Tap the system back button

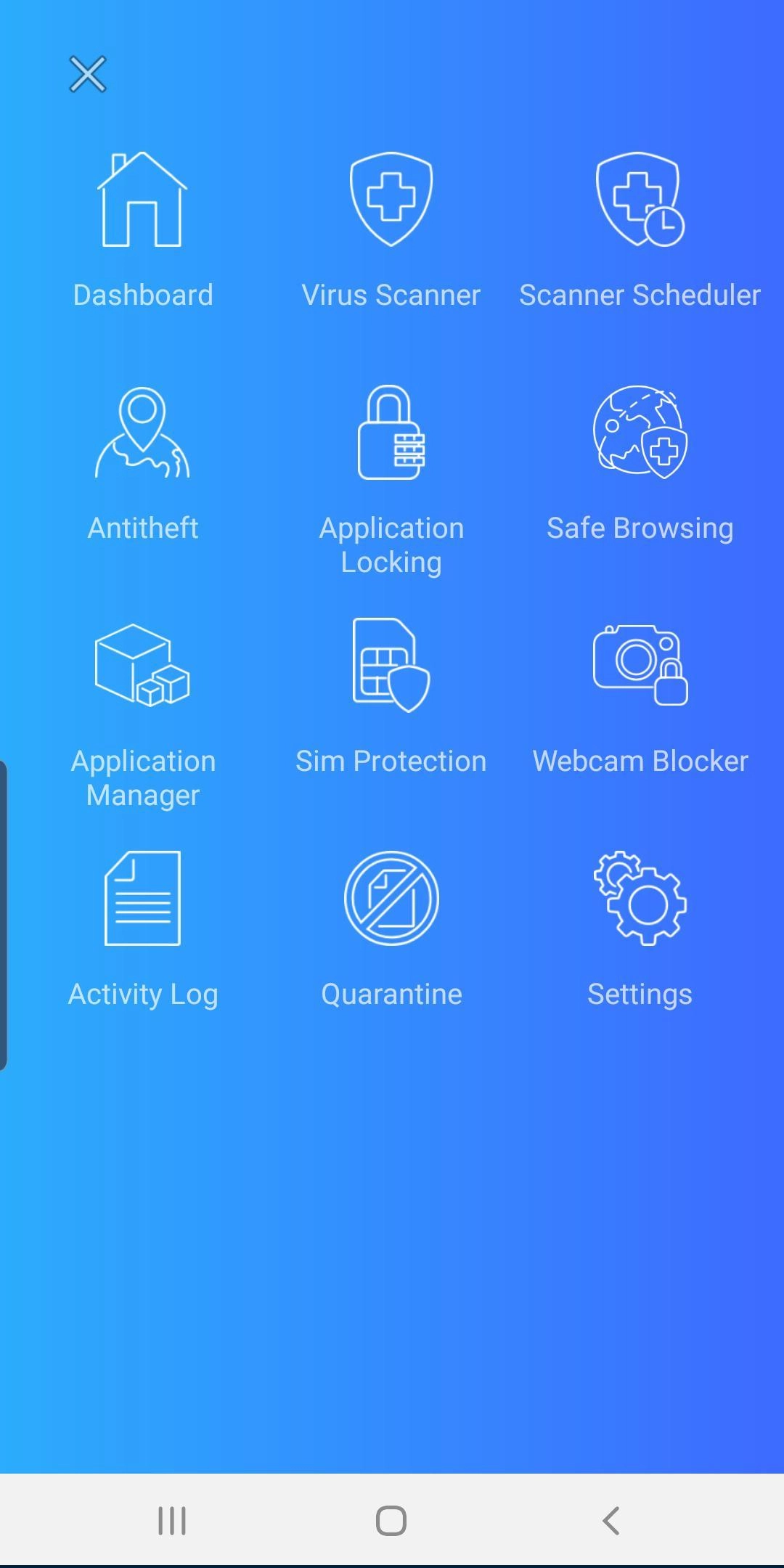coord(611,1520)
